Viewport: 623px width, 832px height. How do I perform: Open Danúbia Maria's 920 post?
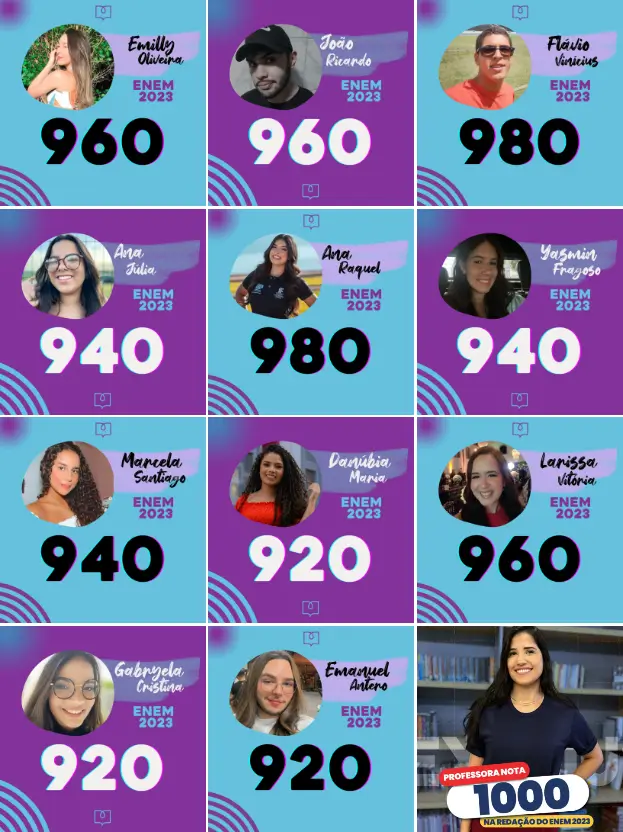[311, 520]
